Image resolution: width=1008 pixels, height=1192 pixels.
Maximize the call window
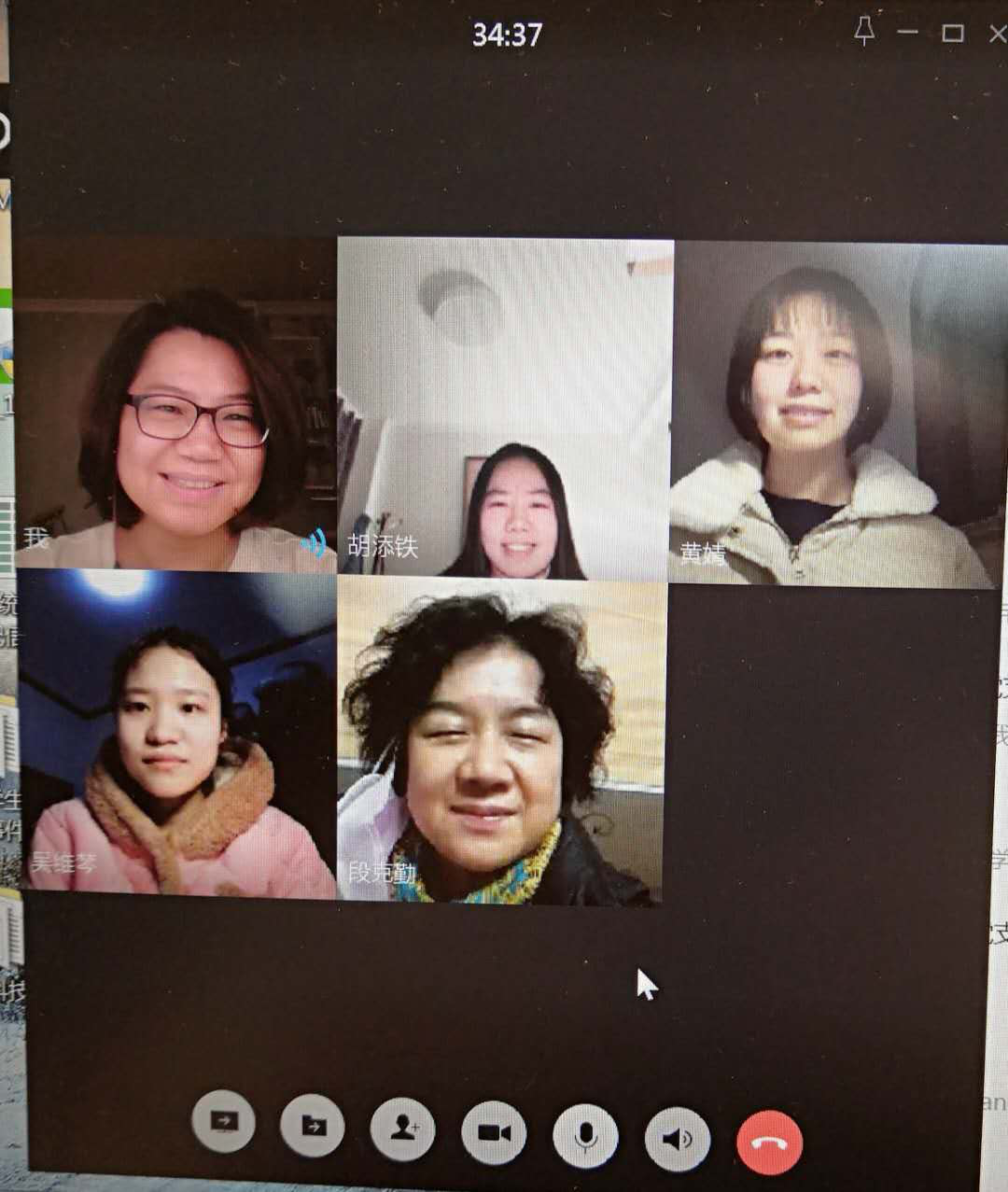[952, 34]
